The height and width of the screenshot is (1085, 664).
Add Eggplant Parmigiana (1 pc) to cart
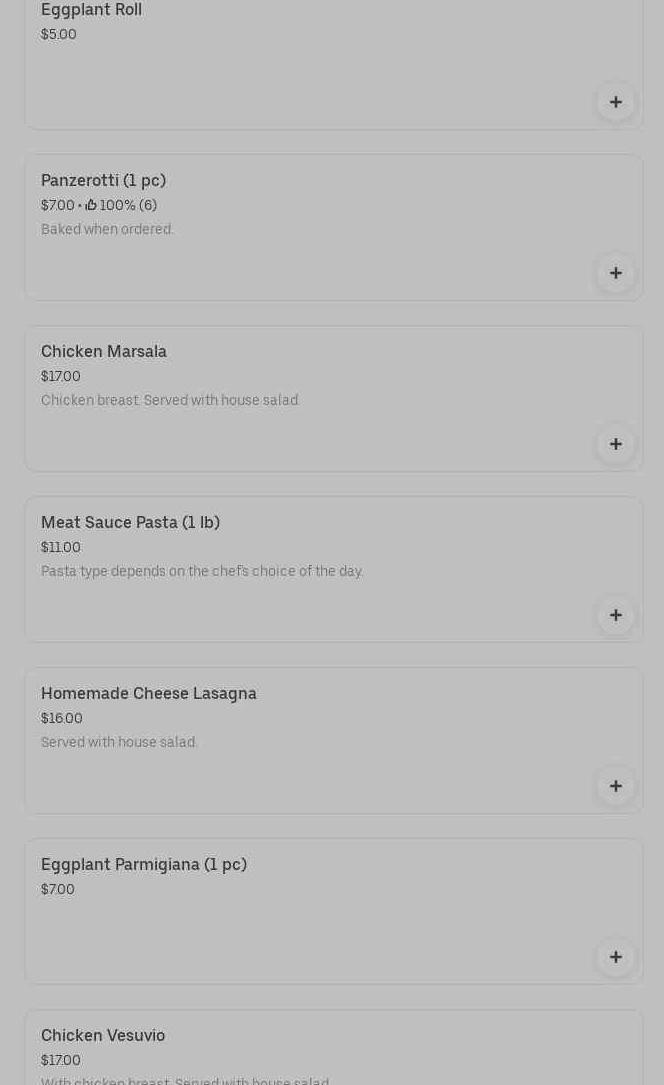pos(616,957)
